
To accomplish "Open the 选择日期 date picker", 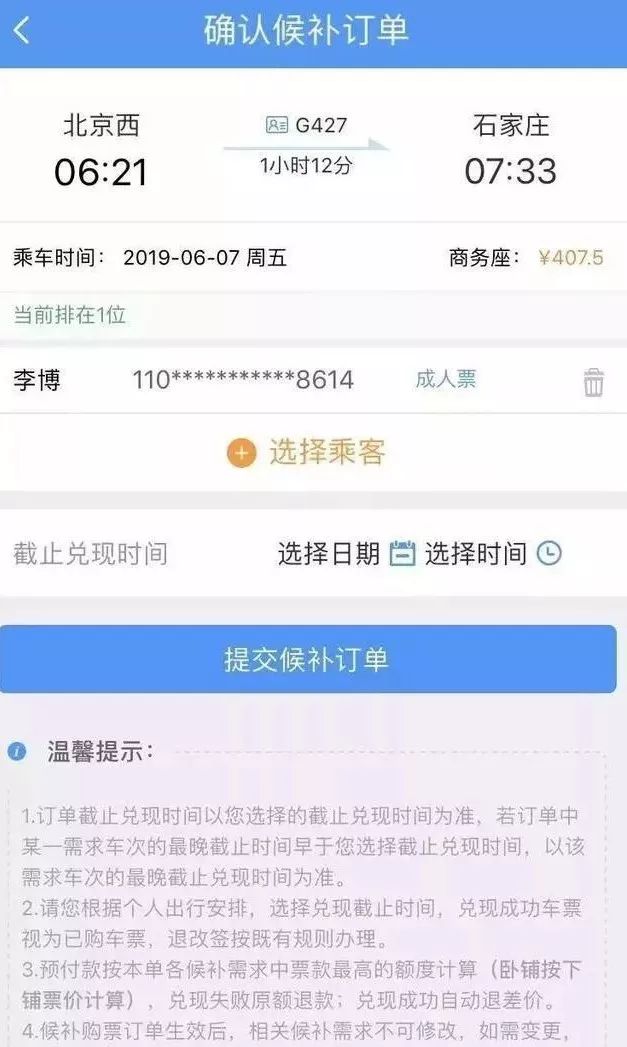I will tap(347, 554).
